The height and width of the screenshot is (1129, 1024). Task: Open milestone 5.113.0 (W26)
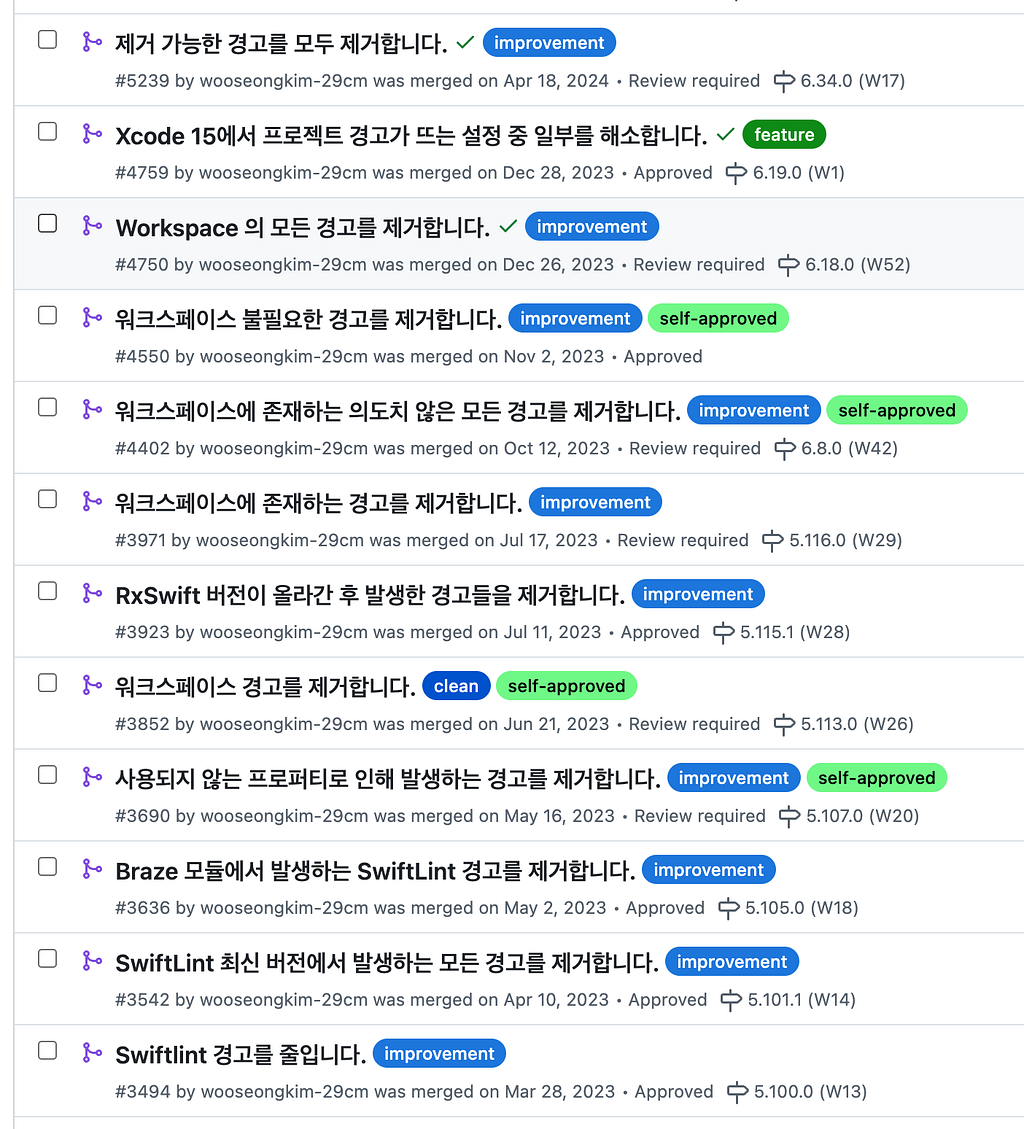click(843, 724)
